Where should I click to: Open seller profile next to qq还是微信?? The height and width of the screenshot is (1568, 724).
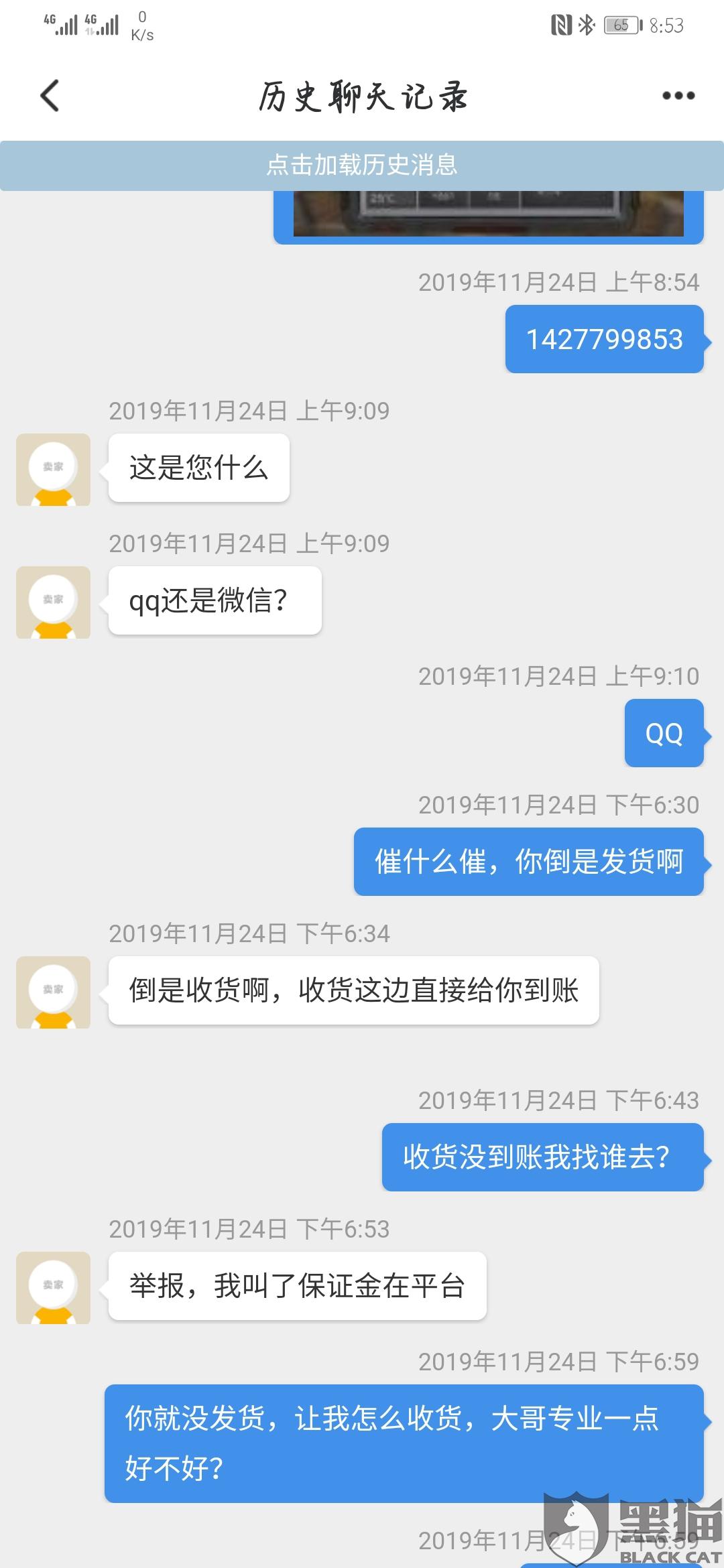click(x=53, y=602)
